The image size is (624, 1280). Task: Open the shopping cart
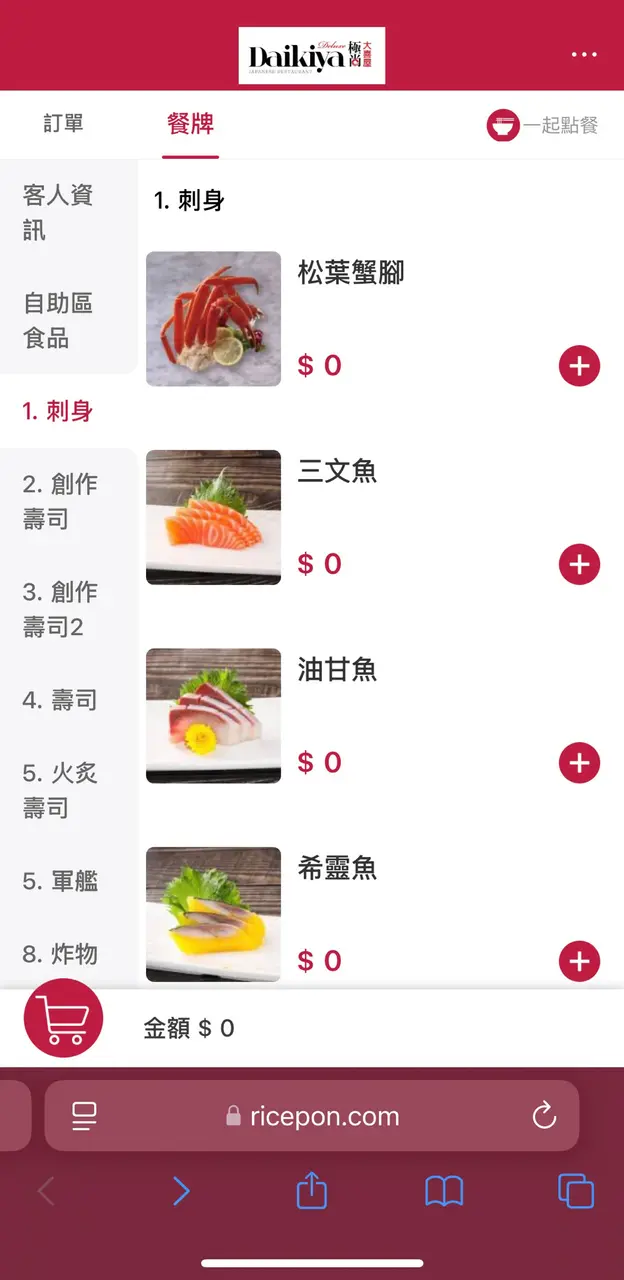[x=63, y=1018]
